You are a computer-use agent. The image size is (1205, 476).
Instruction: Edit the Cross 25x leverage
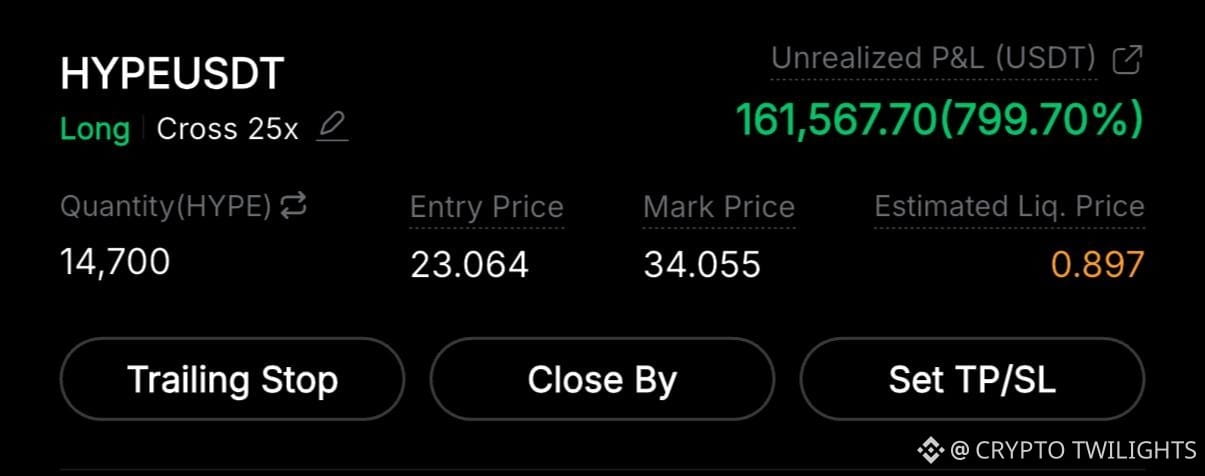click(333, 128)
